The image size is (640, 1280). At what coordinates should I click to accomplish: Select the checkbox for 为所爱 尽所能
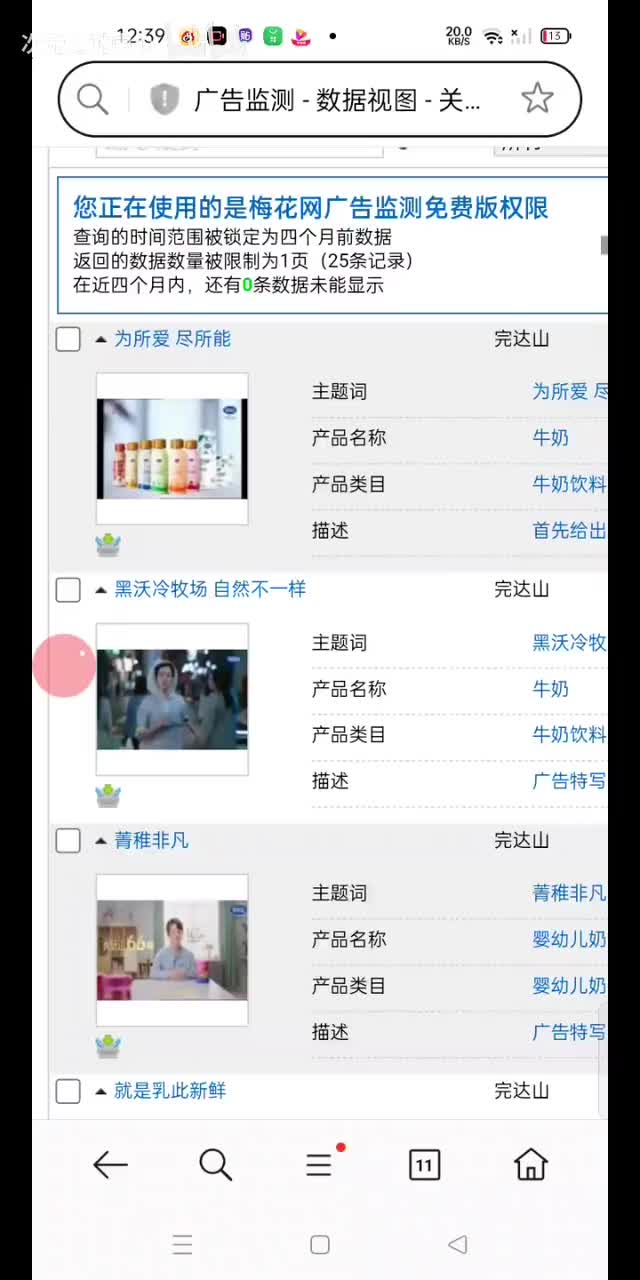pyautogui.click(x=68, y=340)
